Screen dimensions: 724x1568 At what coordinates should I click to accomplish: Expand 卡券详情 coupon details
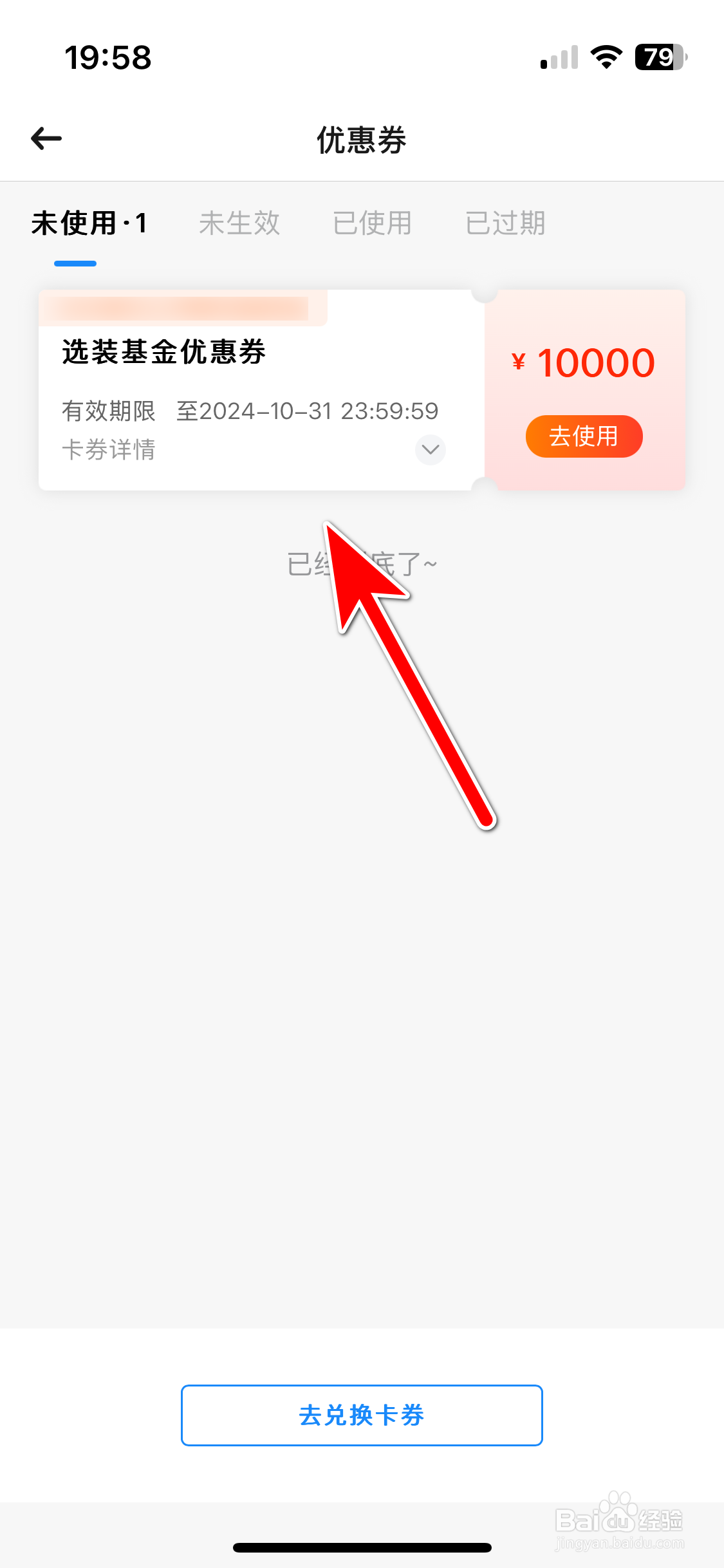(x=108, y=451)
